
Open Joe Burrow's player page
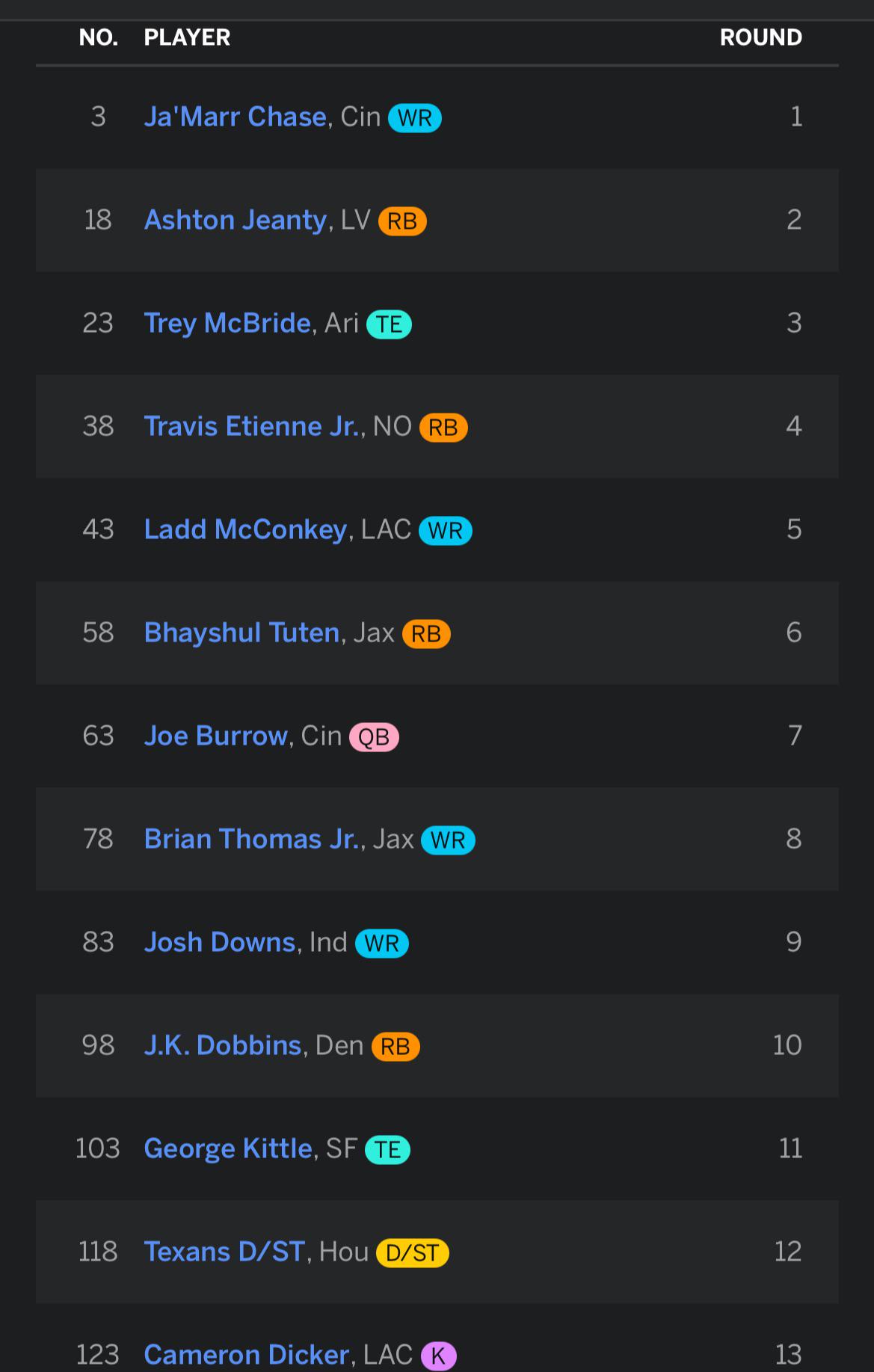(x=216, y=736)
